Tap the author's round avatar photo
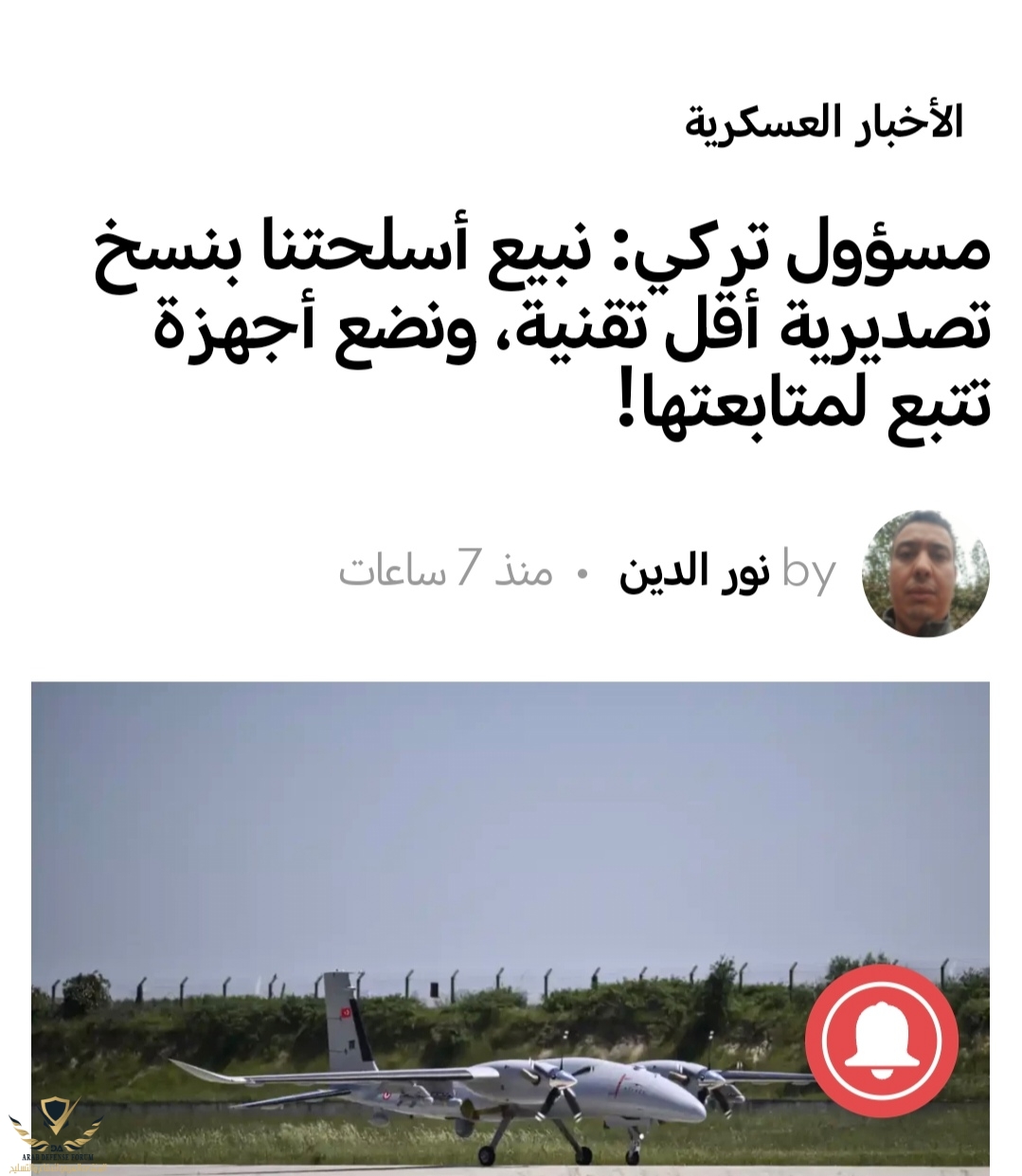This screenshot has width=1022, height=1176. coord(924,573)
